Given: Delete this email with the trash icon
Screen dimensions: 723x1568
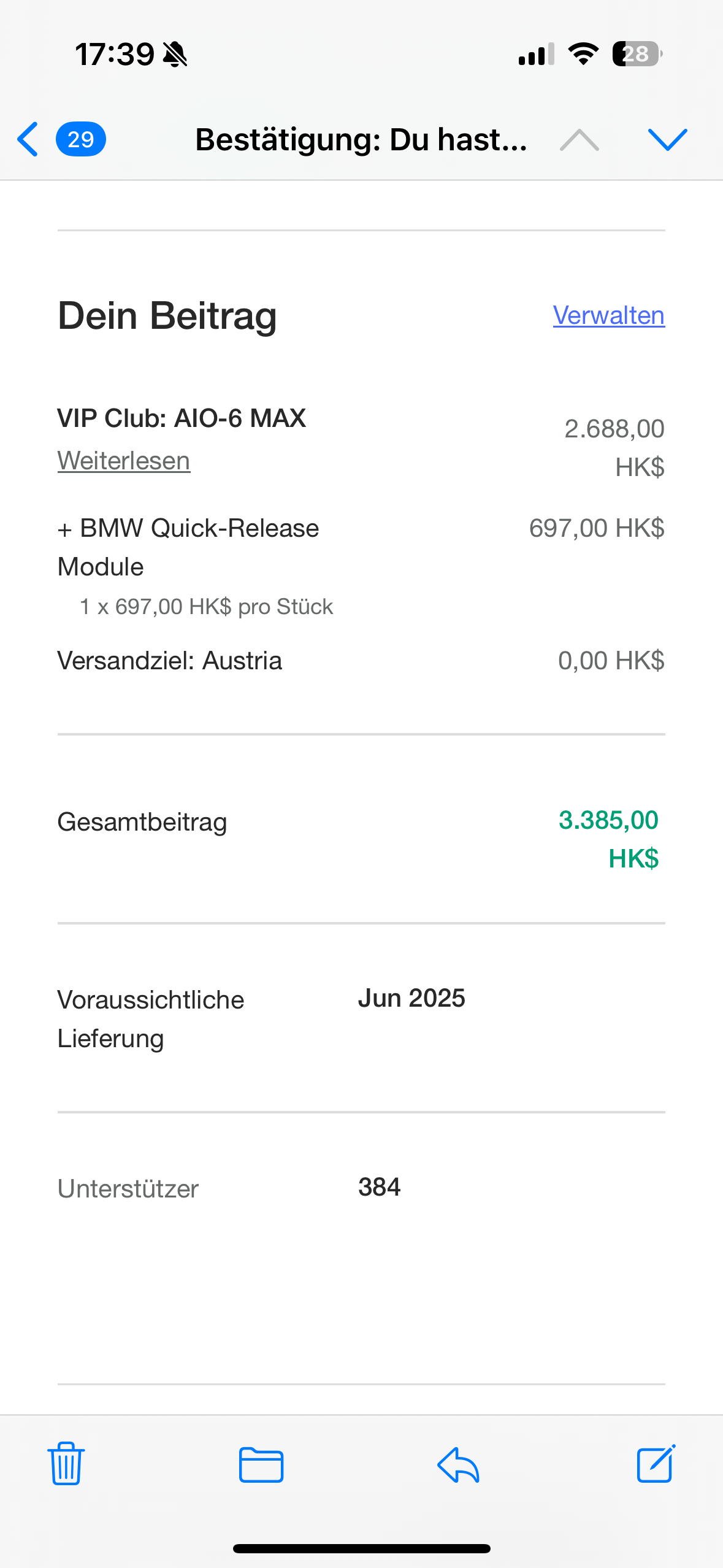Looking at the screenshot, I should click(x=66, y=1464).
